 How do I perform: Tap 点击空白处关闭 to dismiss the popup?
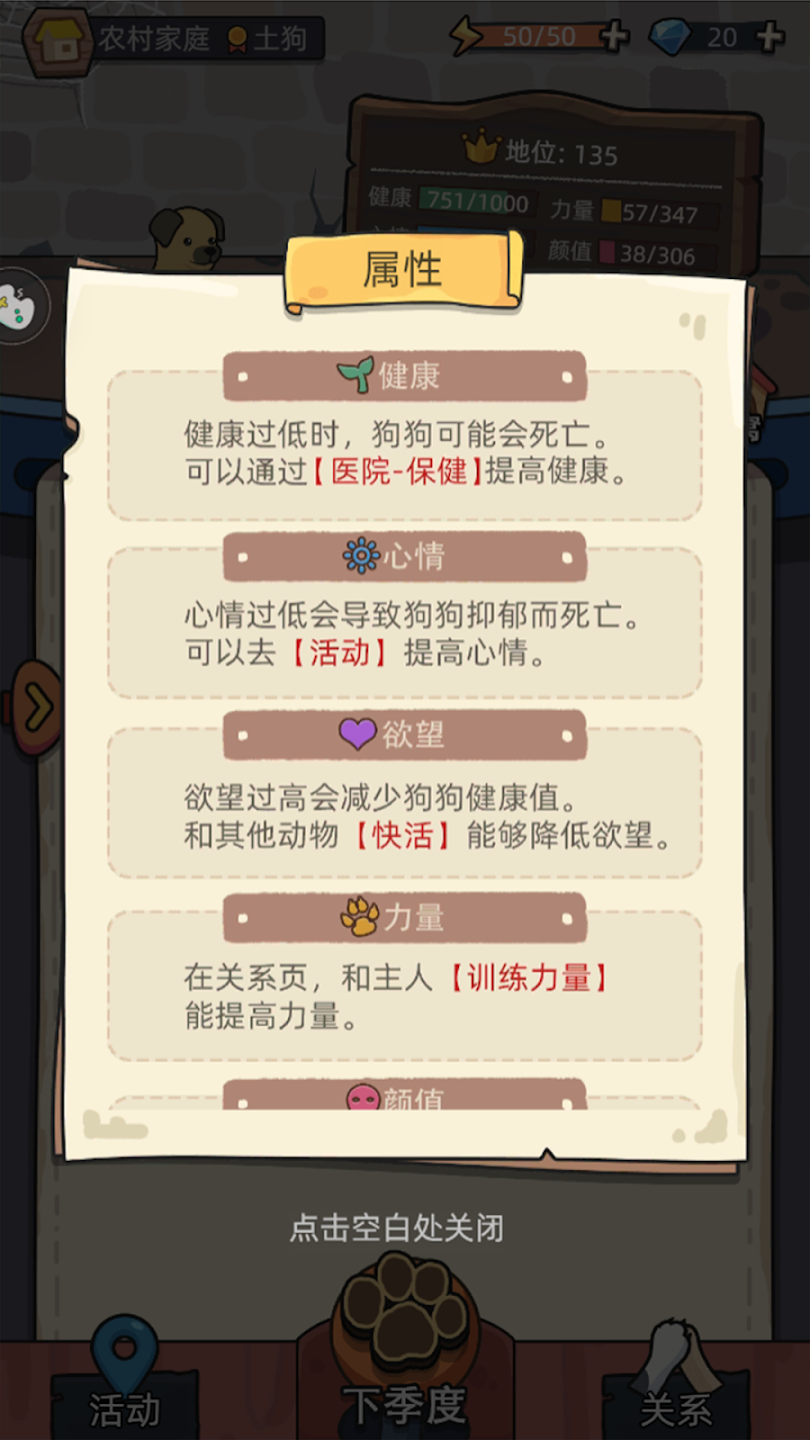pos(396,1228)
